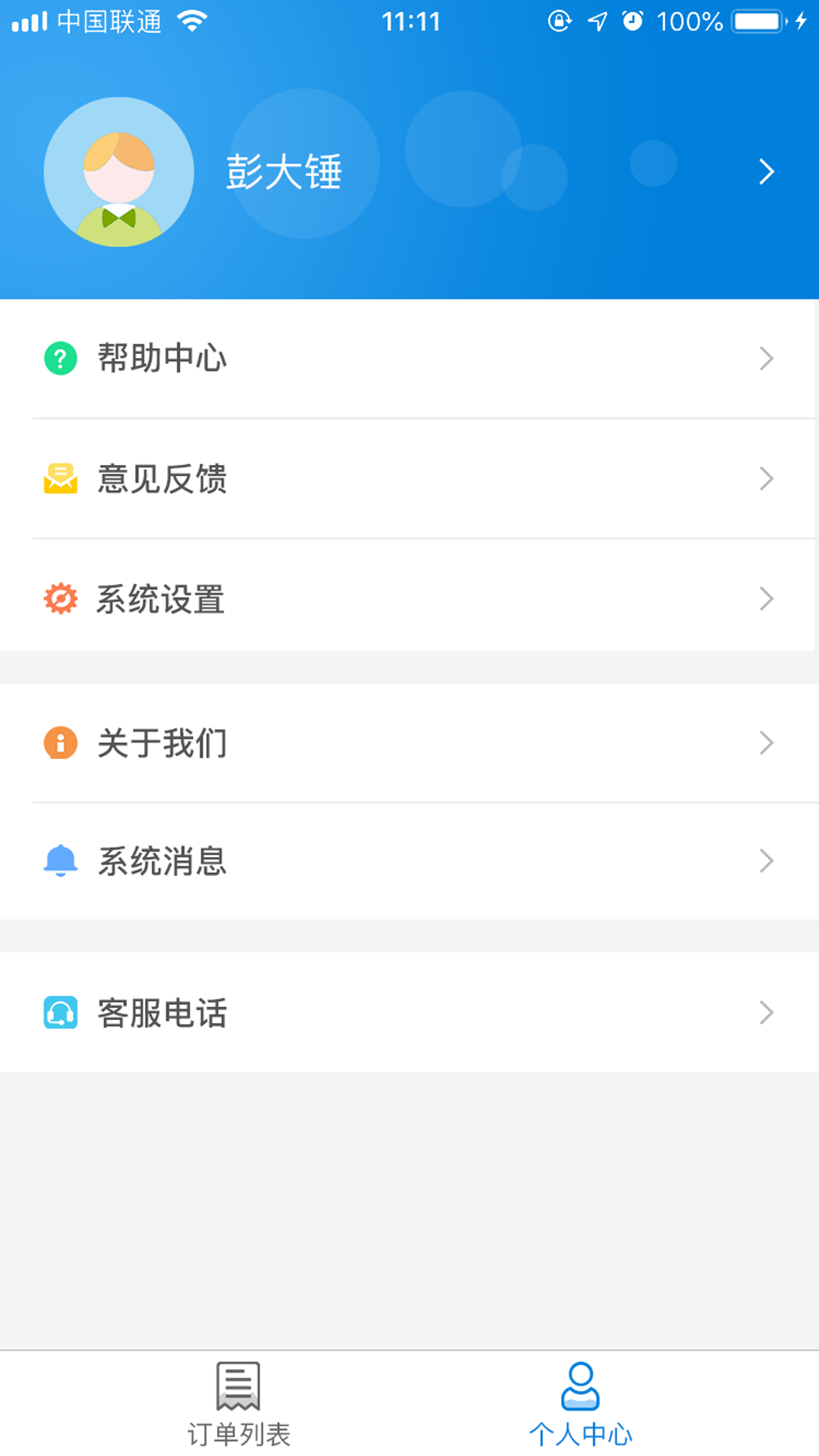
Task: Tap the Wi-Fi icon in the status bar
Action: click(192, 20)
